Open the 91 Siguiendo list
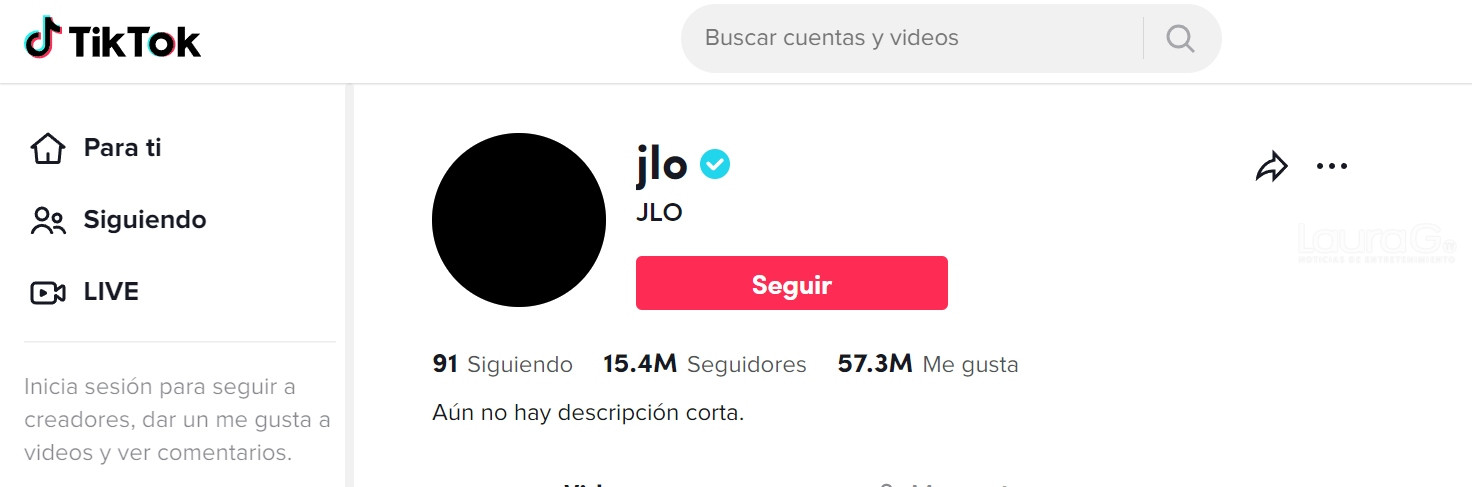1472x487 pixels. 502,365
